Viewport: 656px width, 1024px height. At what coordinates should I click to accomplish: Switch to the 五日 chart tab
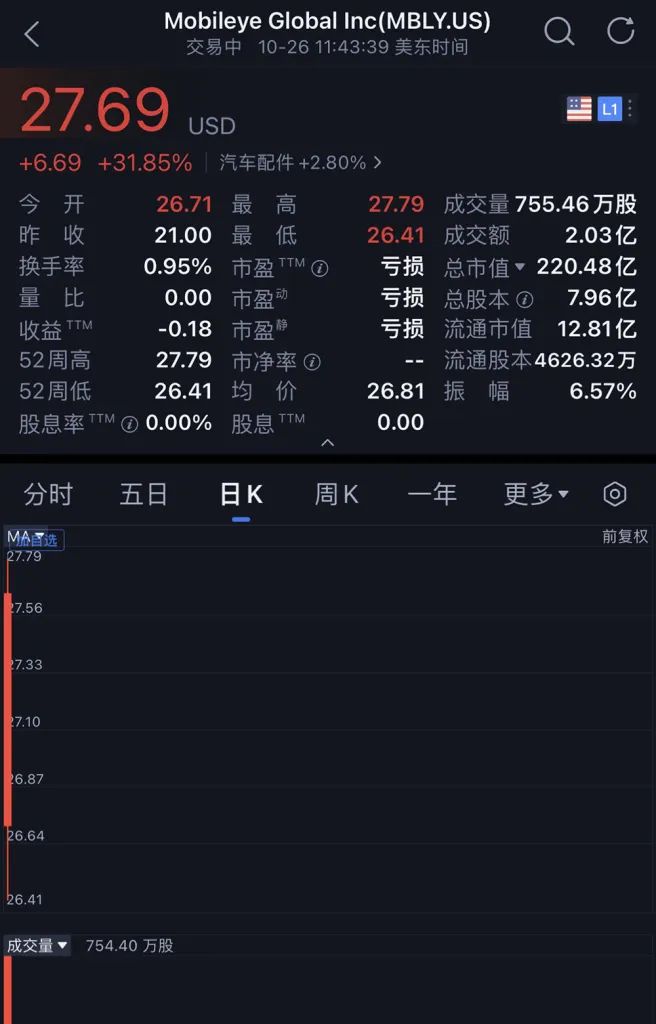144,494
